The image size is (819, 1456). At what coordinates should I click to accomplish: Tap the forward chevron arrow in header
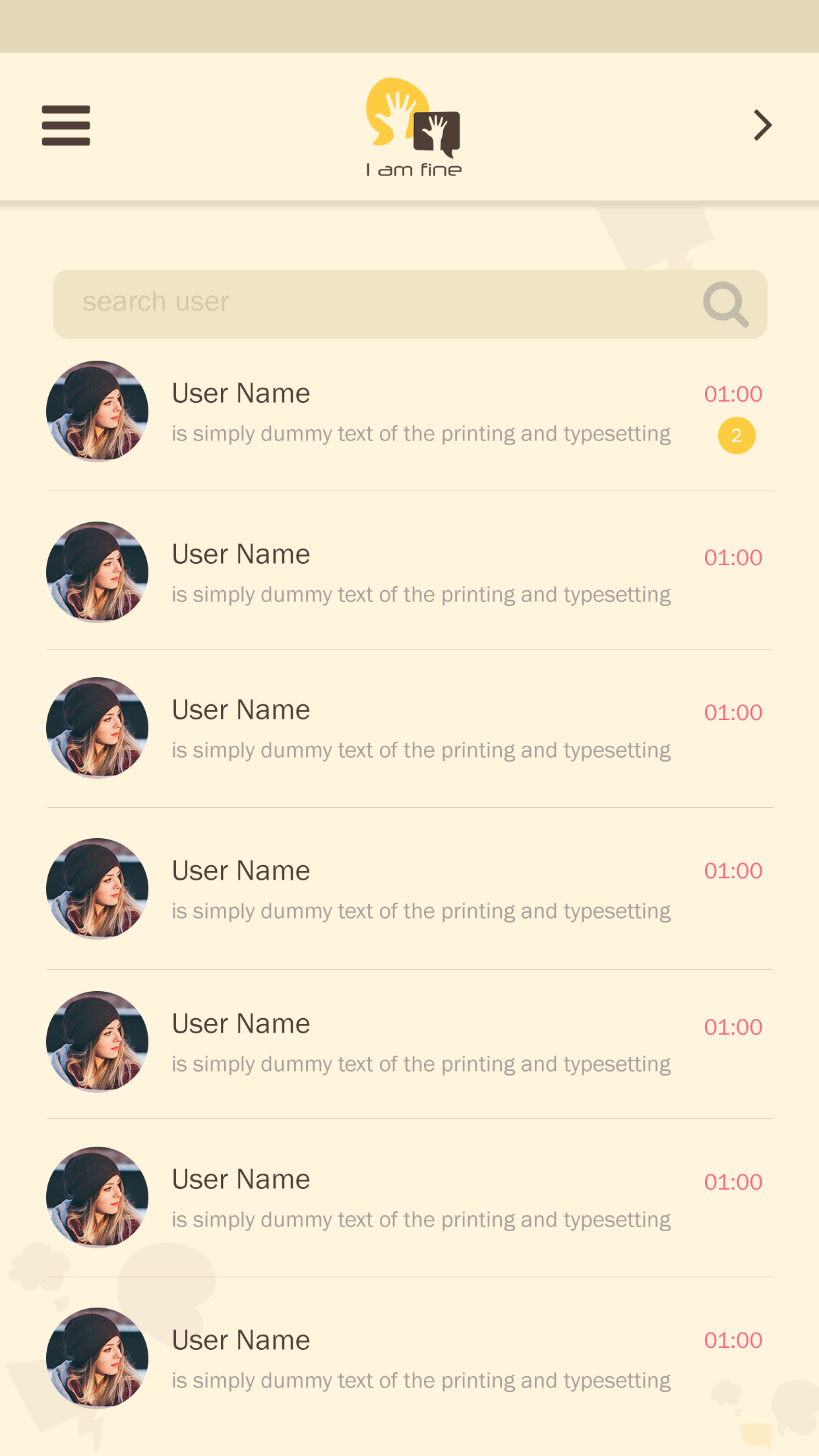click(x=762, y=125)
